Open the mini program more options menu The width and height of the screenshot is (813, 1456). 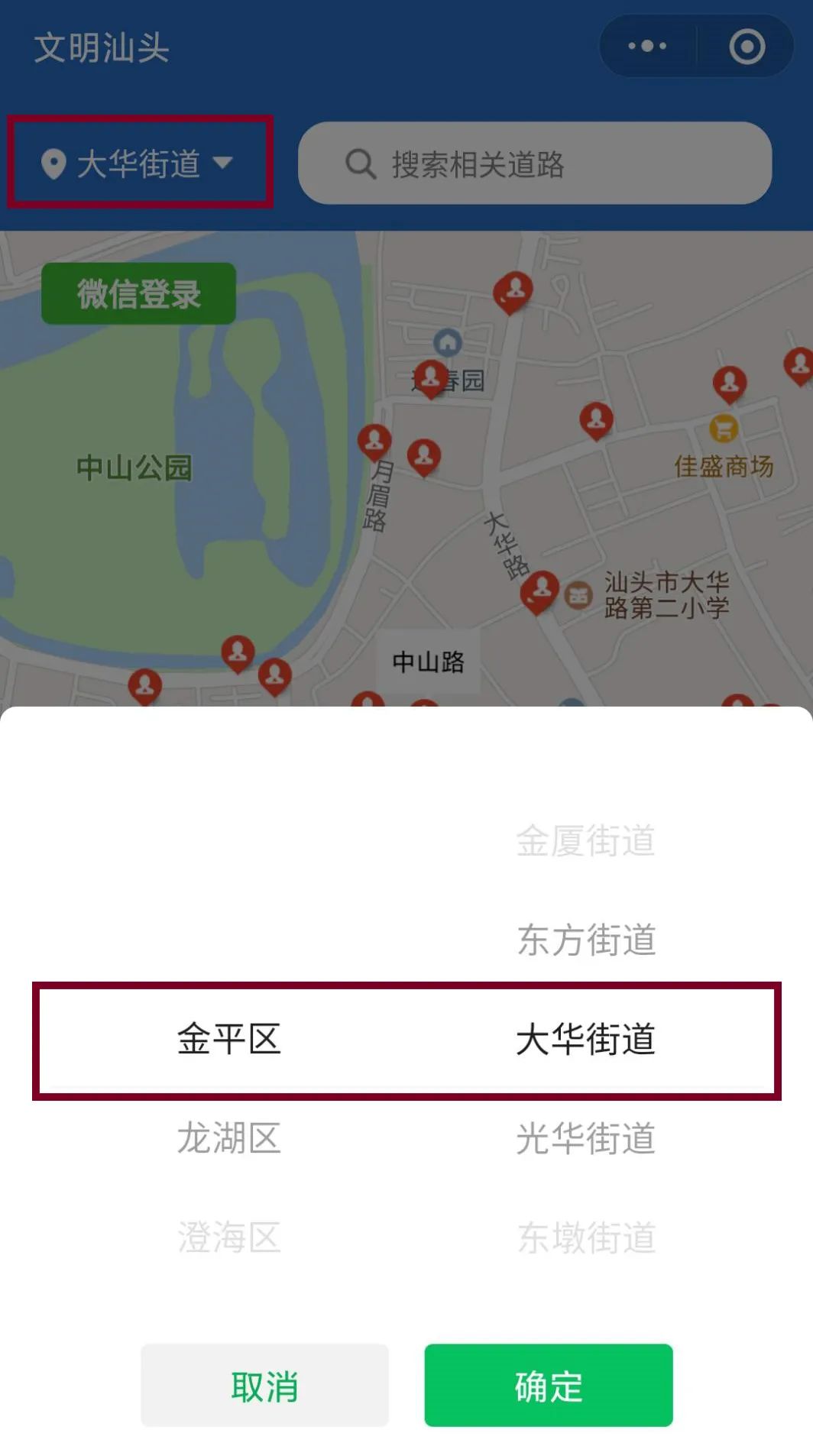click(647, 47)
